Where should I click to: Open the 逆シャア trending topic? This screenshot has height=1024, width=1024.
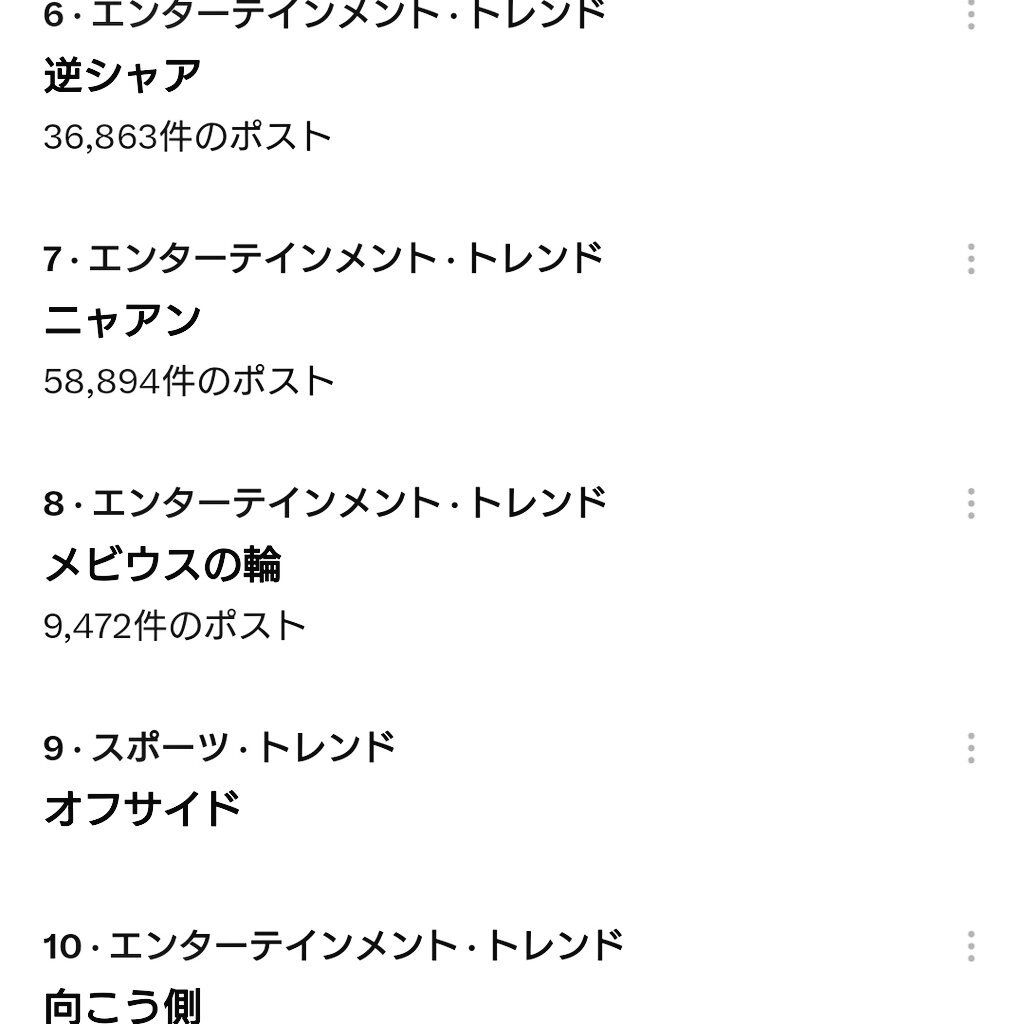pos(123,77)
